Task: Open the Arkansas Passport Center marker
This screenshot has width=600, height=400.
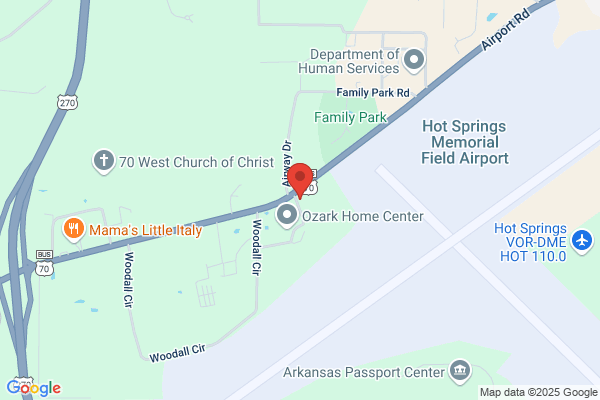Action: pos(460,371)
